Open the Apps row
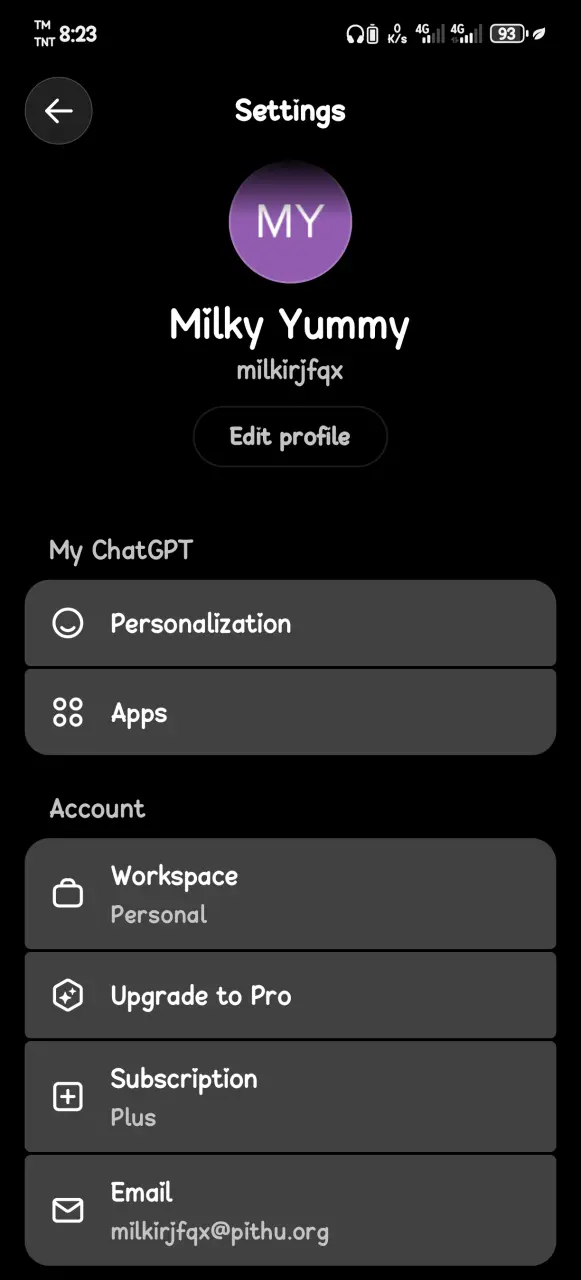 [290, 712]
